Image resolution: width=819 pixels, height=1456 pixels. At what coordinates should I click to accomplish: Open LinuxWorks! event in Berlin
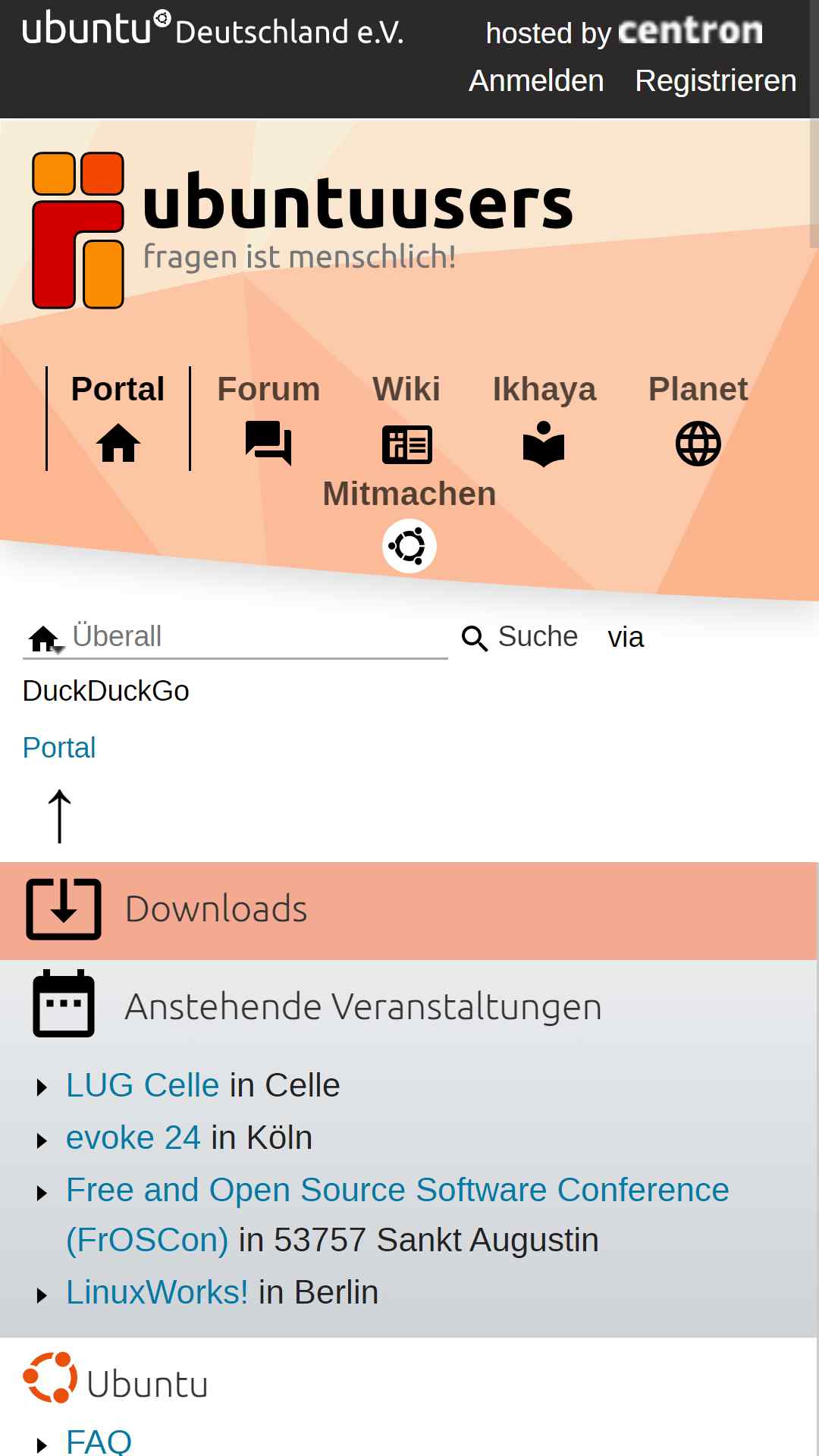[157, 1292]
